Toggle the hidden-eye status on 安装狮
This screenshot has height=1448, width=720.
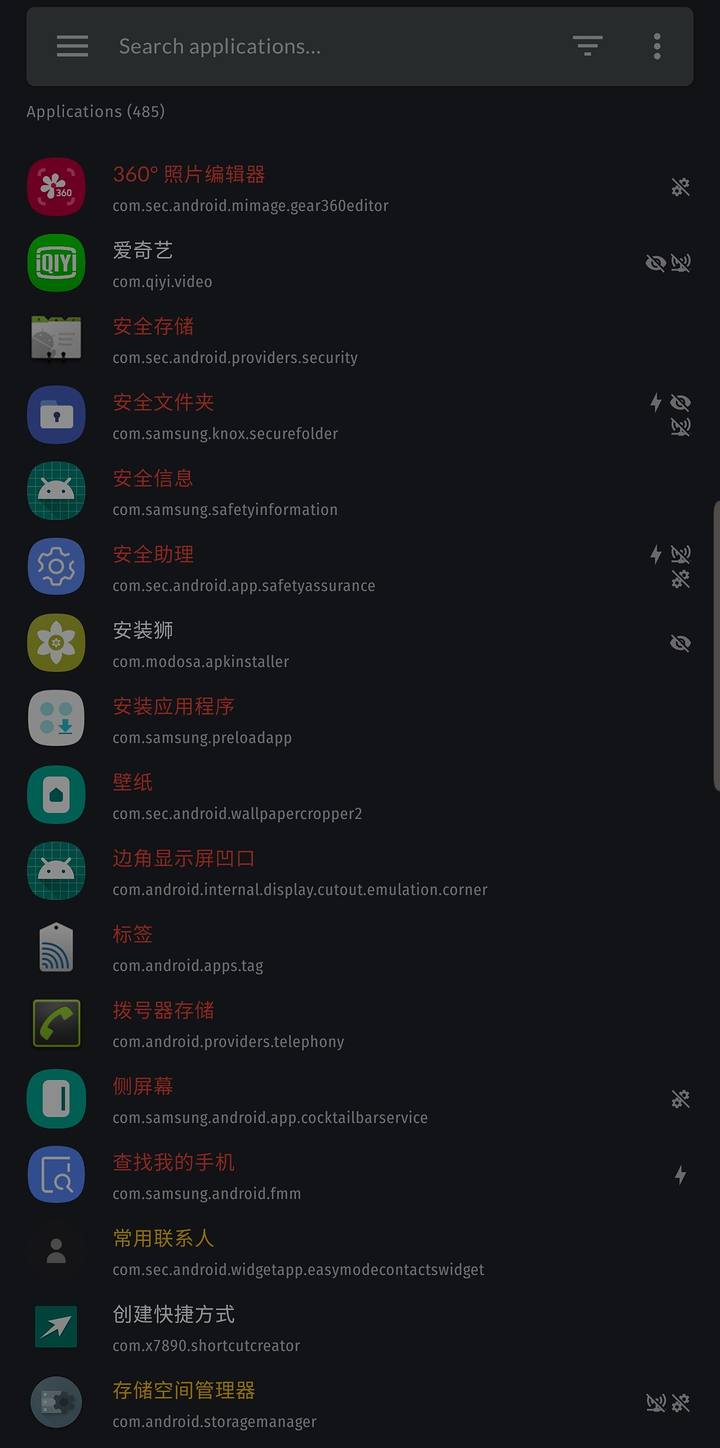tap(681, 643)
